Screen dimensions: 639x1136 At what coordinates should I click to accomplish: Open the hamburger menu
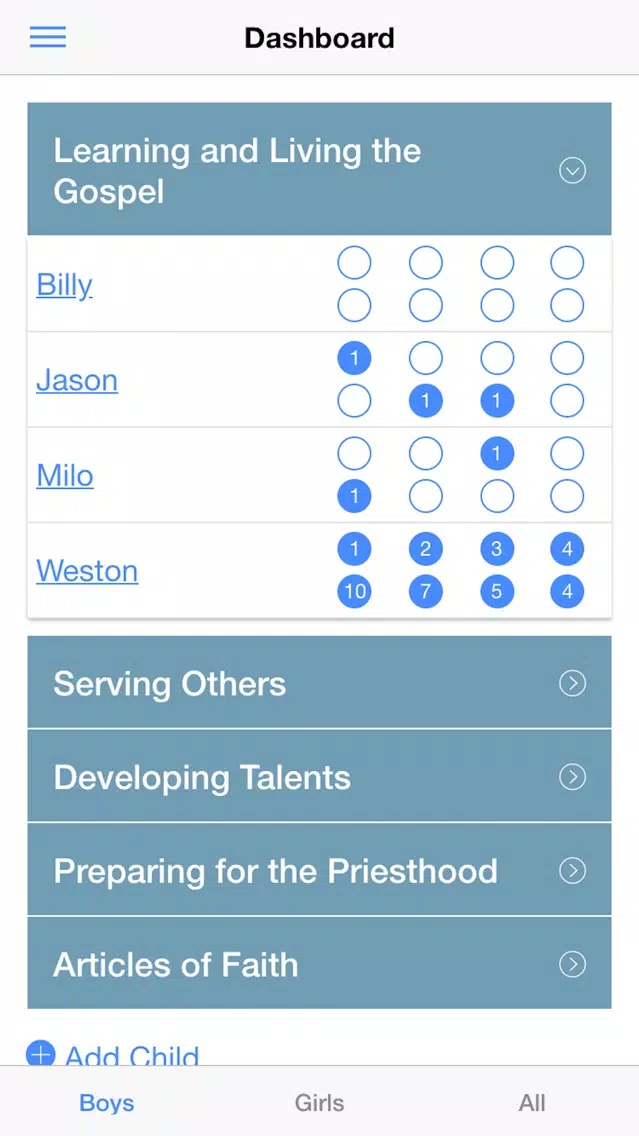click(48, 37)
